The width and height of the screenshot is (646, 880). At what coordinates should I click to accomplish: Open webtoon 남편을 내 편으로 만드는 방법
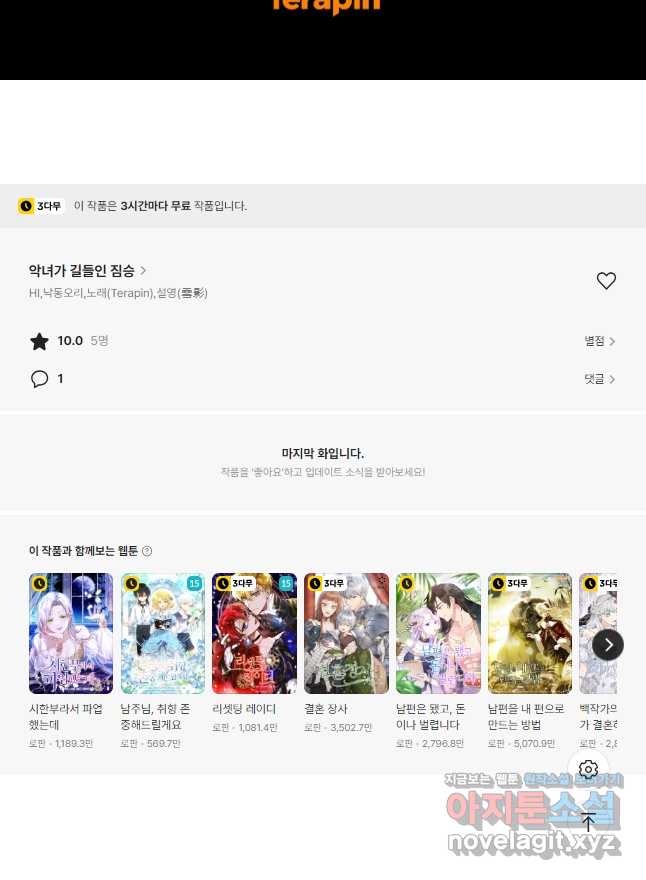click(530, 634)
